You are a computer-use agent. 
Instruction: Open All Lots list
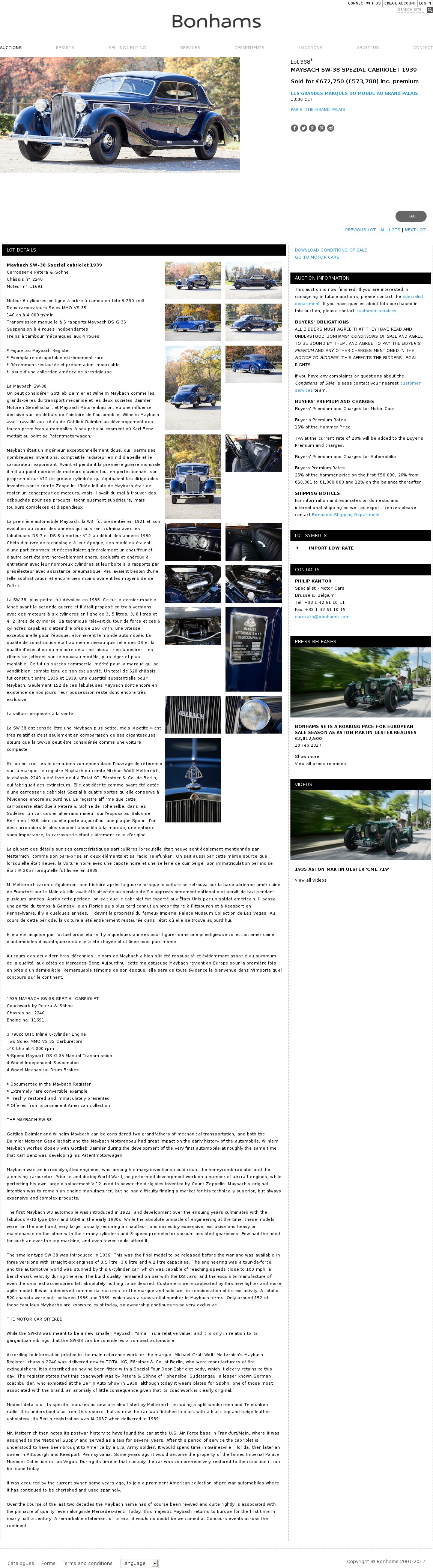(x=390, y=230)
